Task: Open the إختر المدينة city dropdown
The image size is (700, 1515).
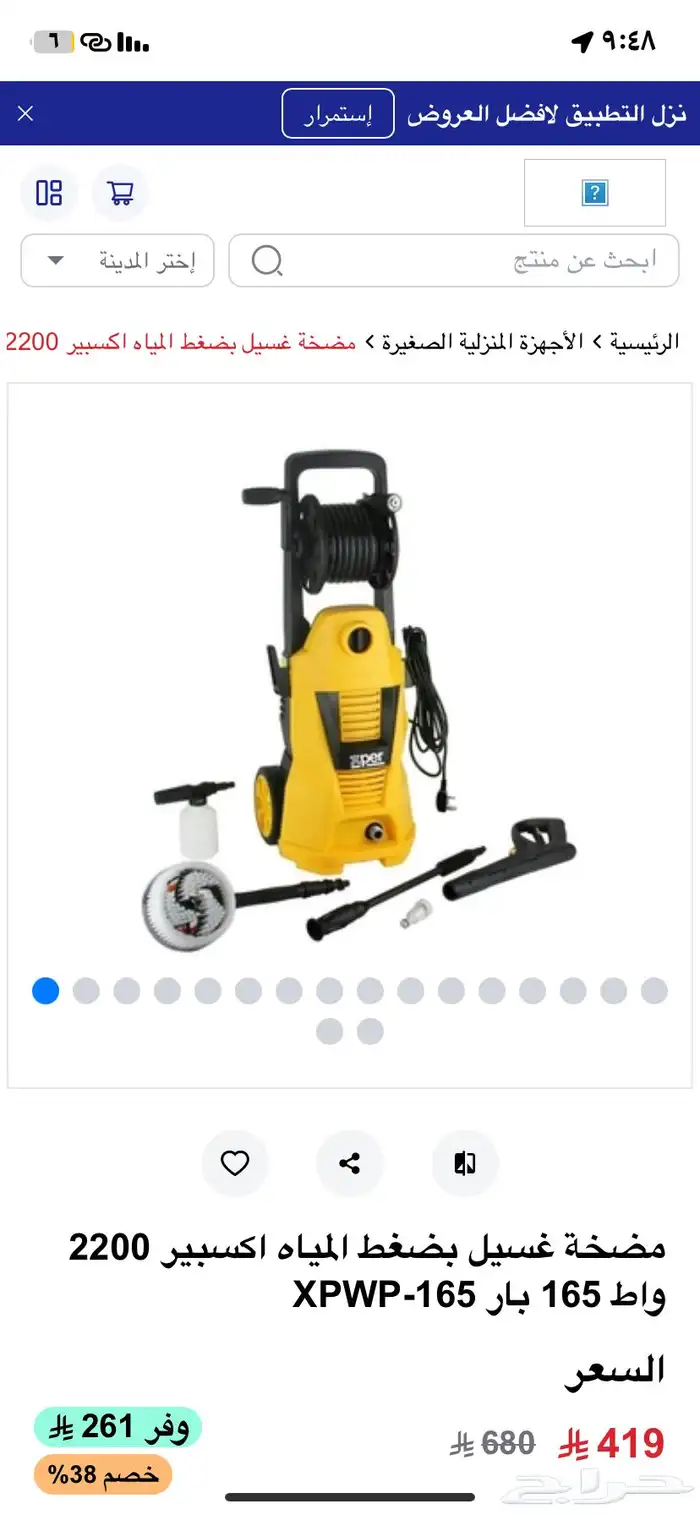Action: tap(118, 261)
